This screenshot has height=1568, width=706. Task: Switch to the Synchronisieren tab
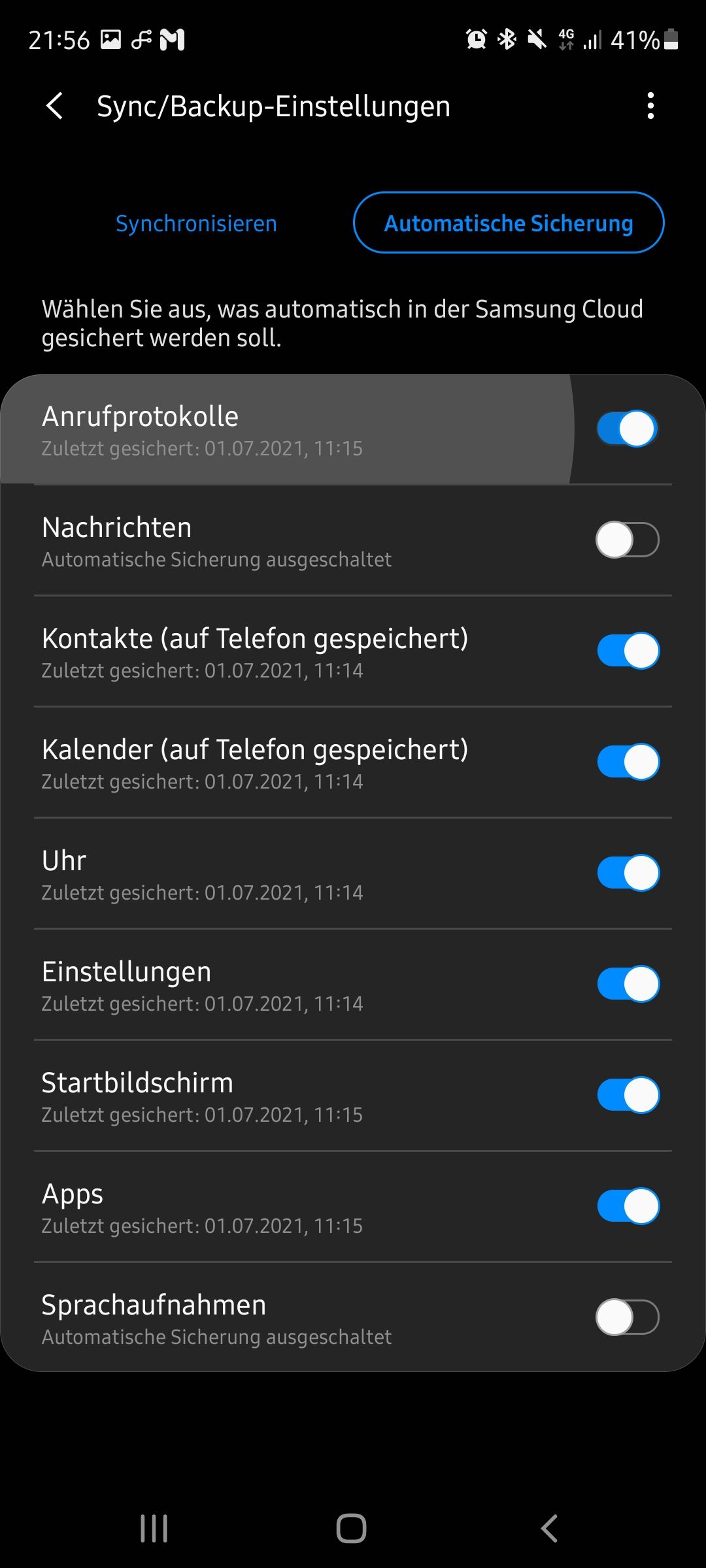tap(196, 223)
